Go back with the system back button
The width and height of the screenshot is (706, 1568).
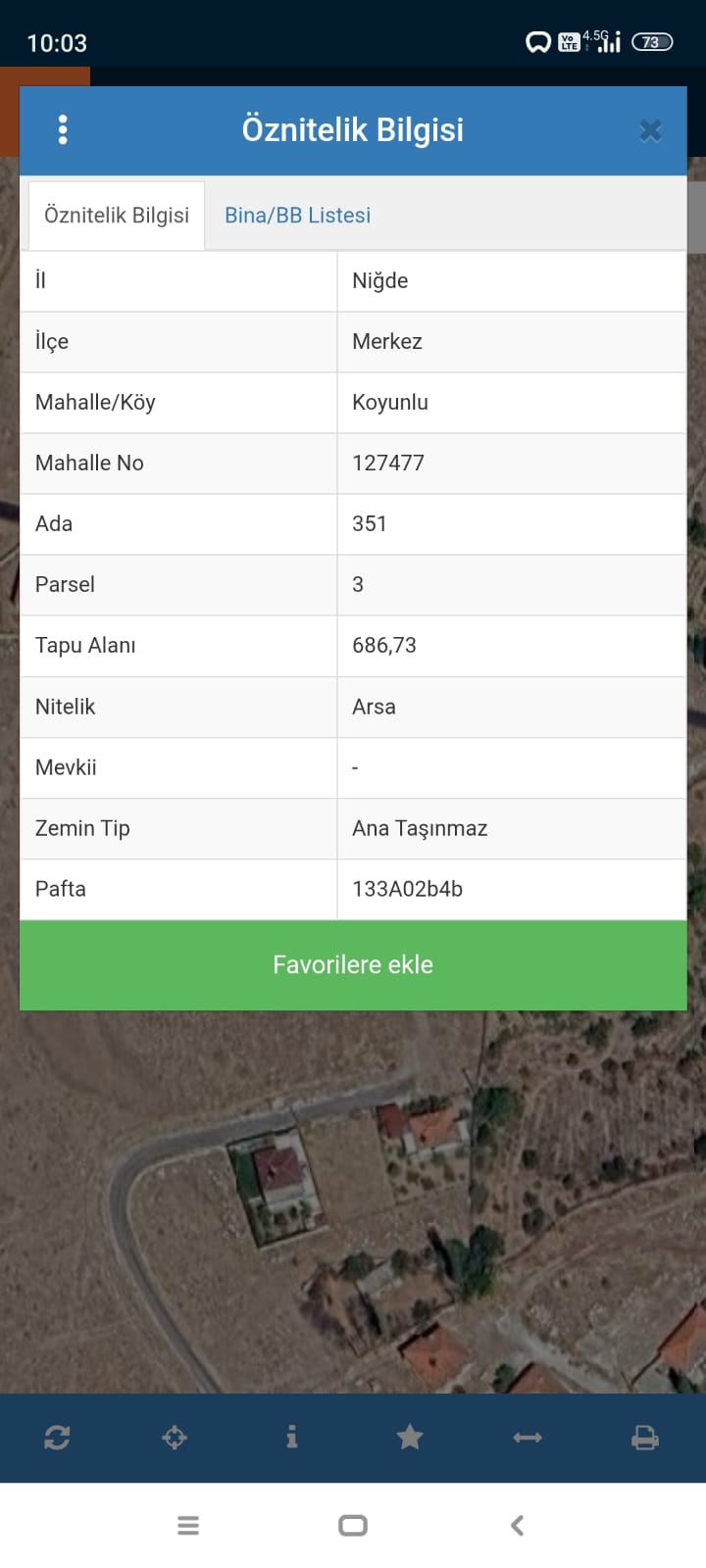(517, 1525)
